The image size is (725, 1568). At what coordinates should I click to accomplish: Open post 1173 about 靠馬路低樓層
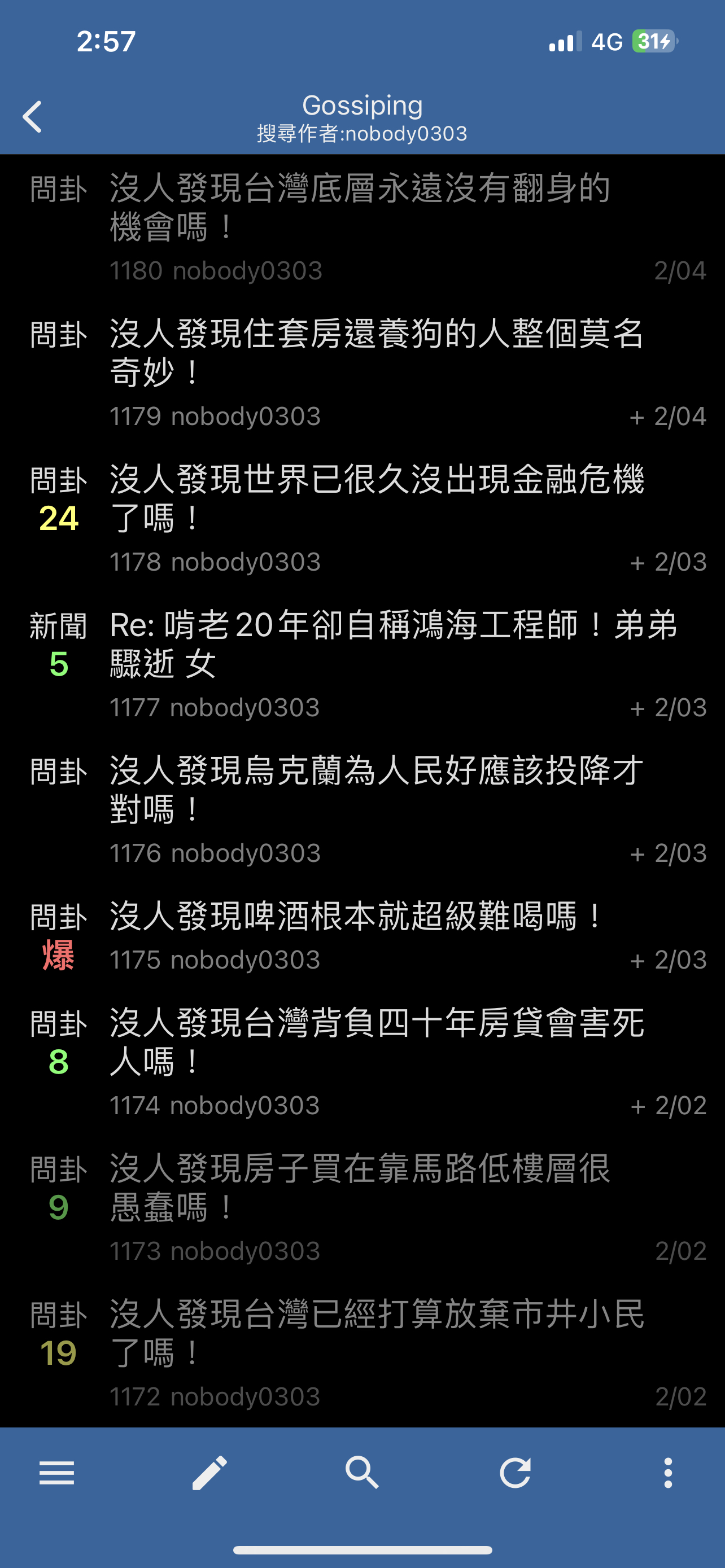point(362,1208)
